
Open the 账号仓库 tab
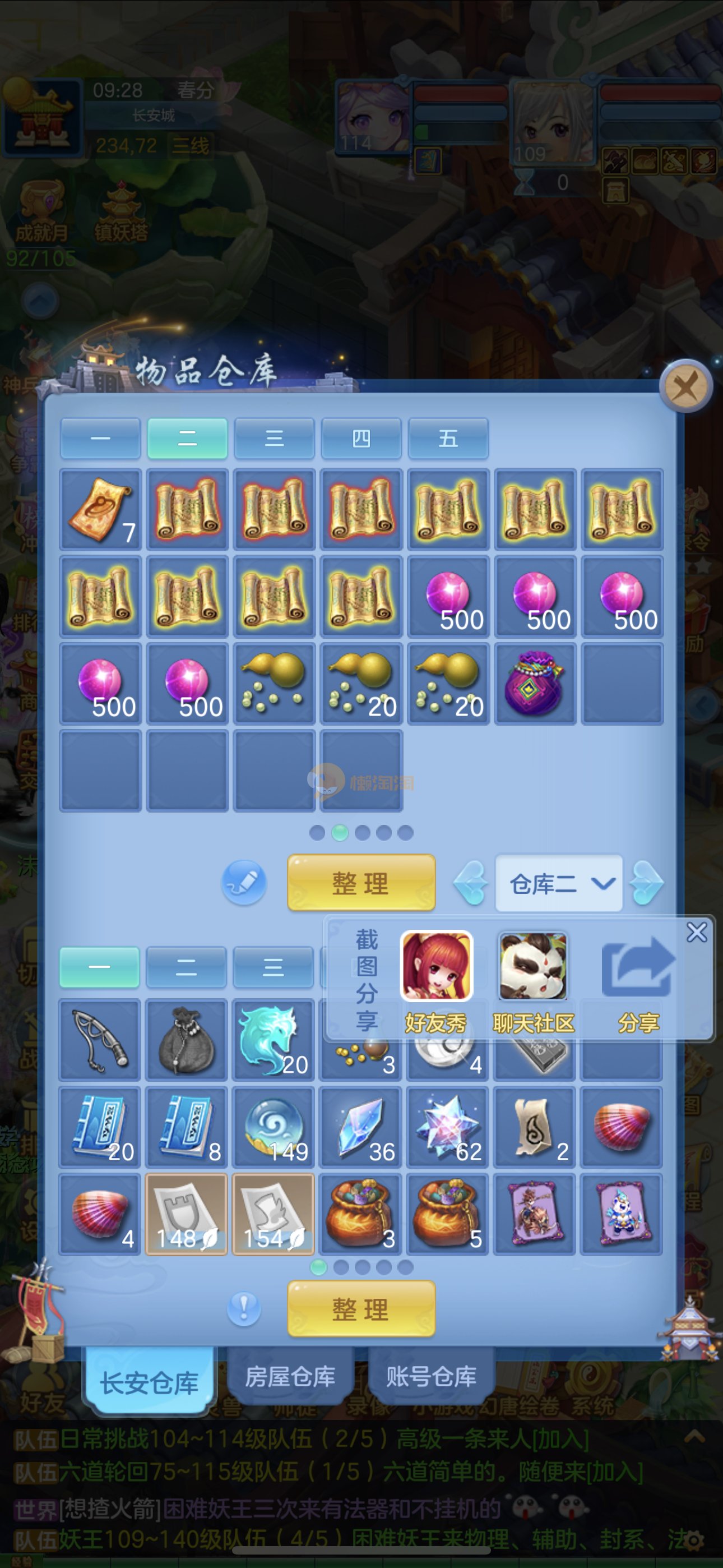(431, 1377)
